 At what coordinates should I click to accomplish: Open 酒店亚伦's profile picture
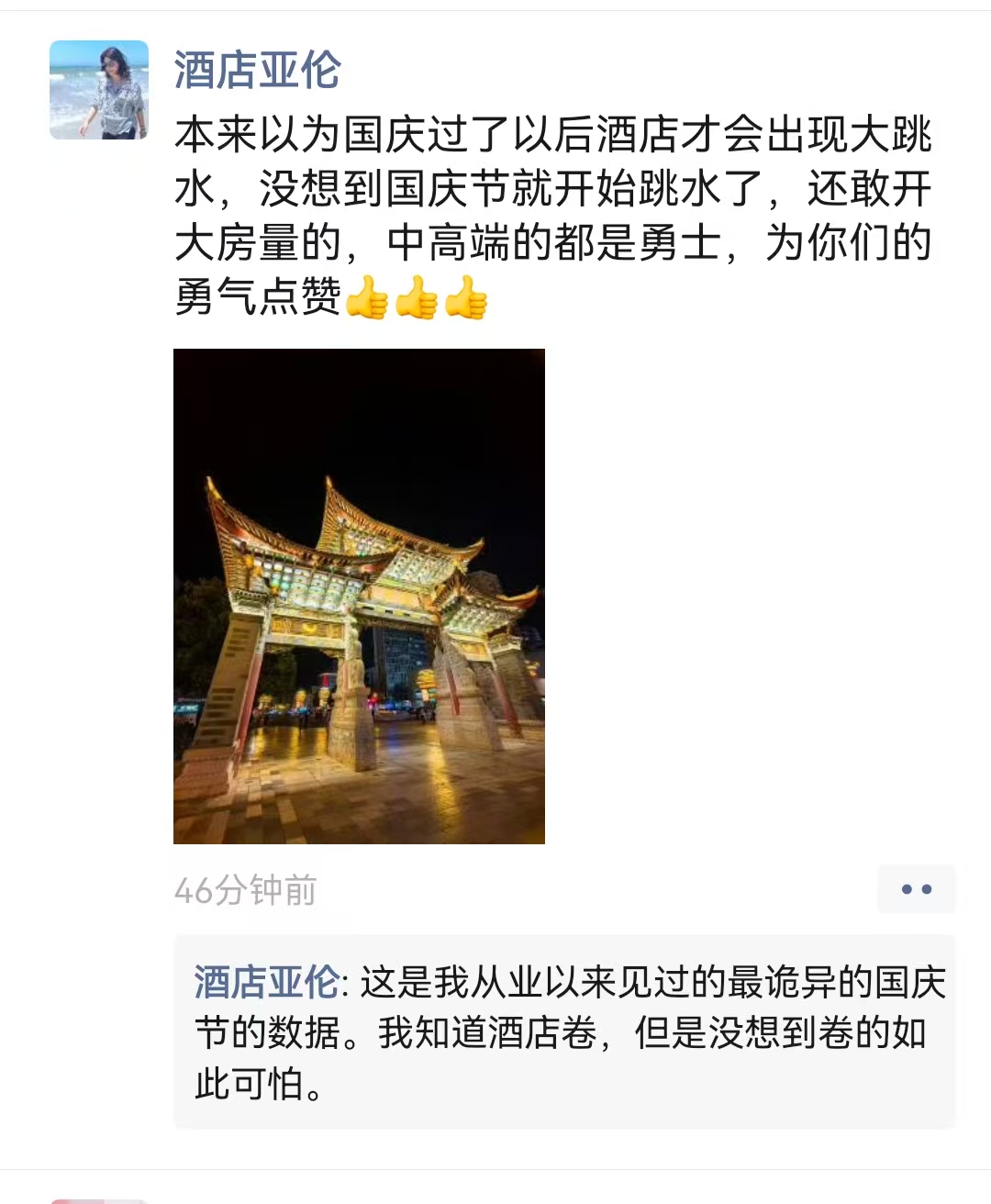99,90
